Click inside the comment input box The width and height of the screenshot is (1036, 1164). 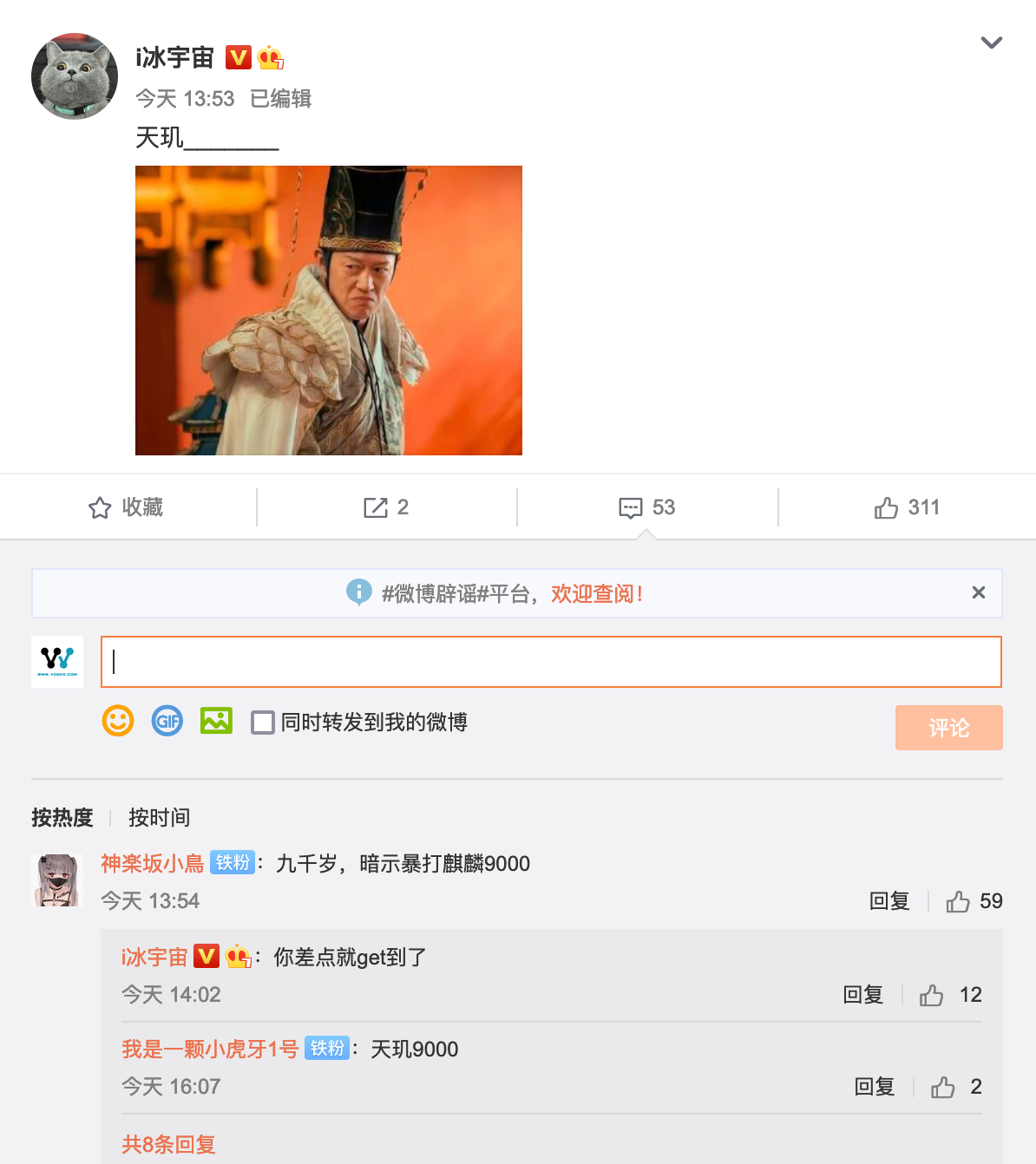click(551, 661)
